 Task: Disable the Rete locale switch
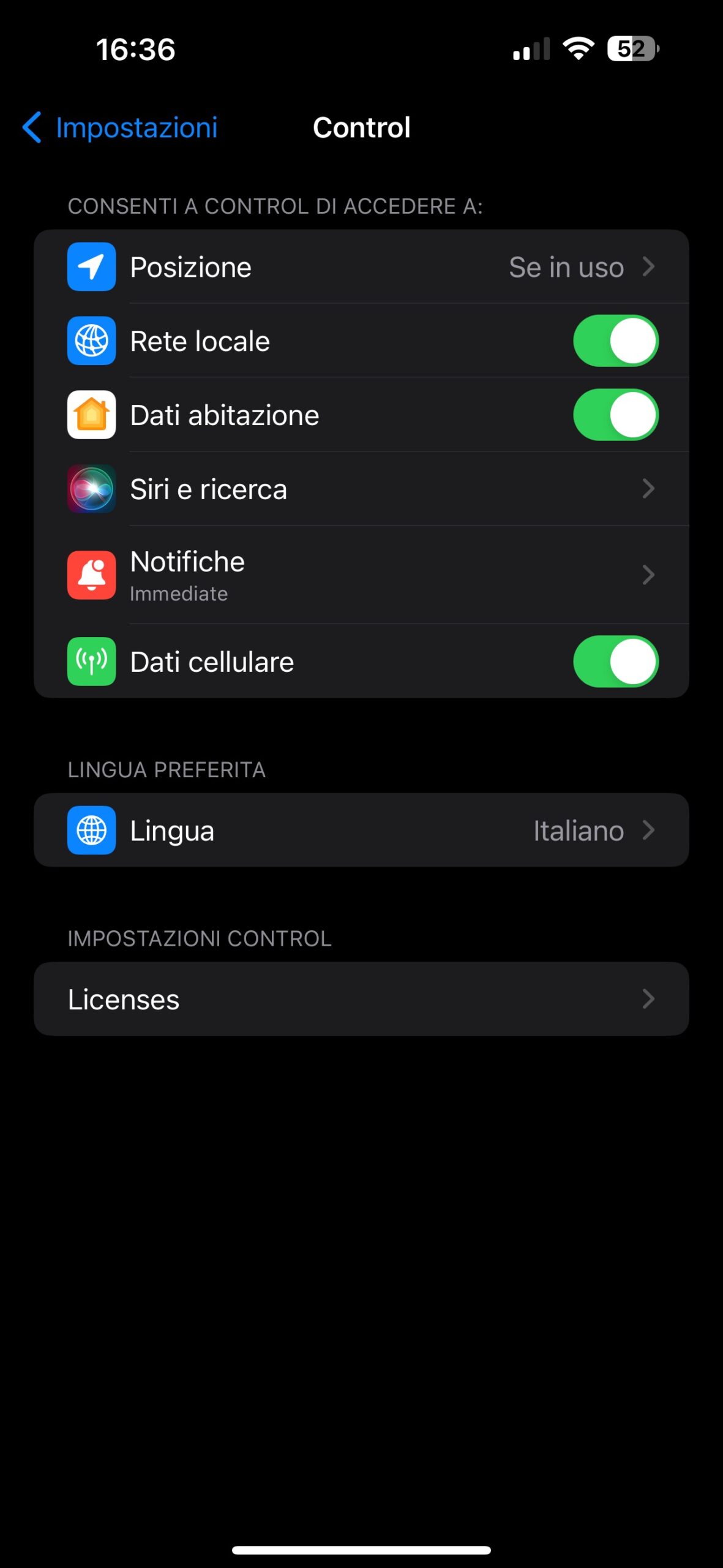pos(615,341)
